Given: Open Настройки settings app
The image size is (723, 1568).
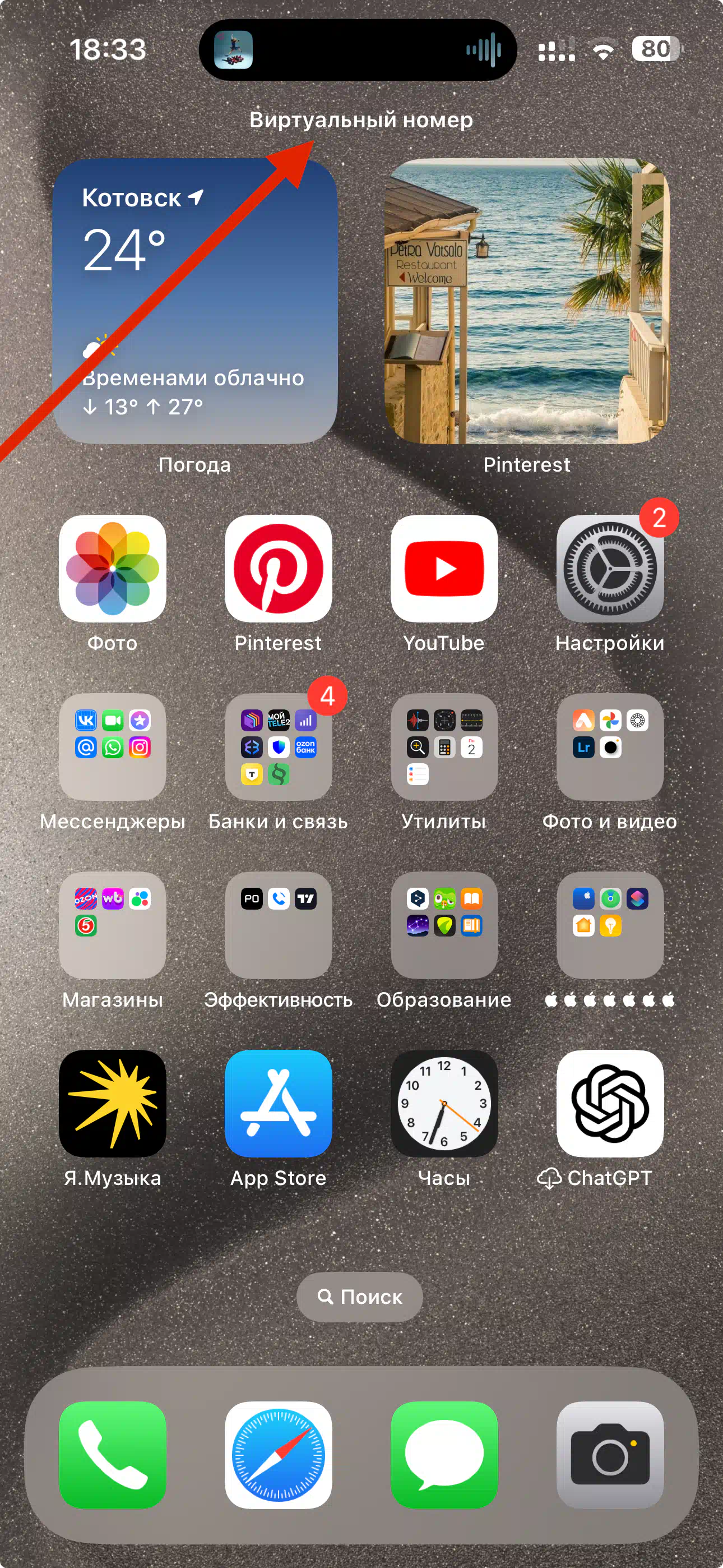Looking at the screenshot, I should pos(610,569).
